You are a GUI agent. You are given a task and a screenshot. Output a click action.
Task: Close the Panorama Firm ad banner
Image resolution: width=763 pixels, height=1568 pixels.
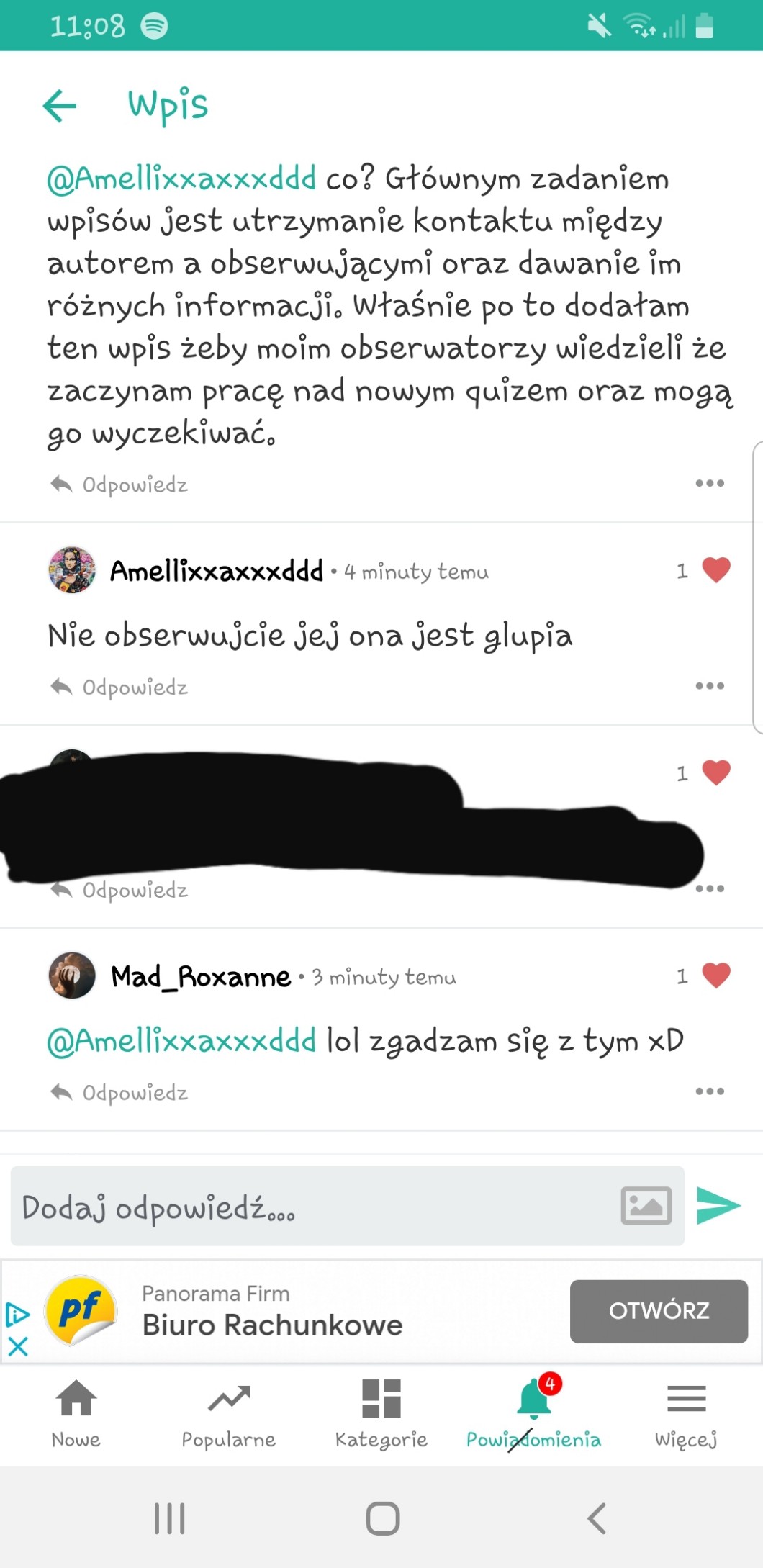[x=18, y=1346]
